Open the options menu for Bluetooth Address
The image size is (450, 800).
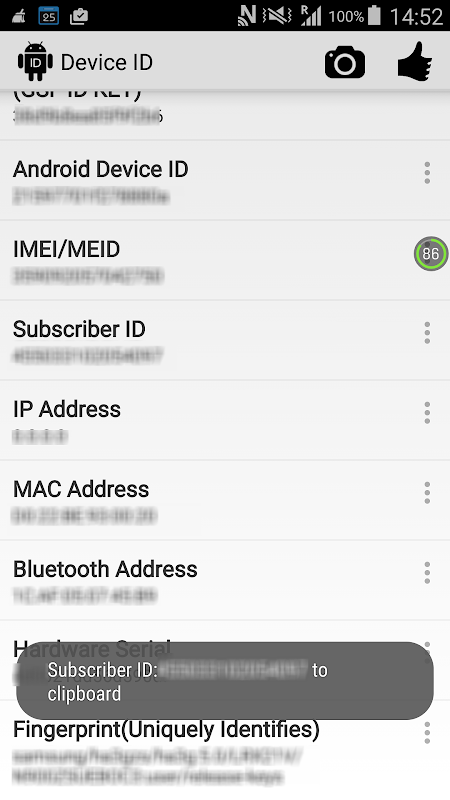[x=427, y=573]
